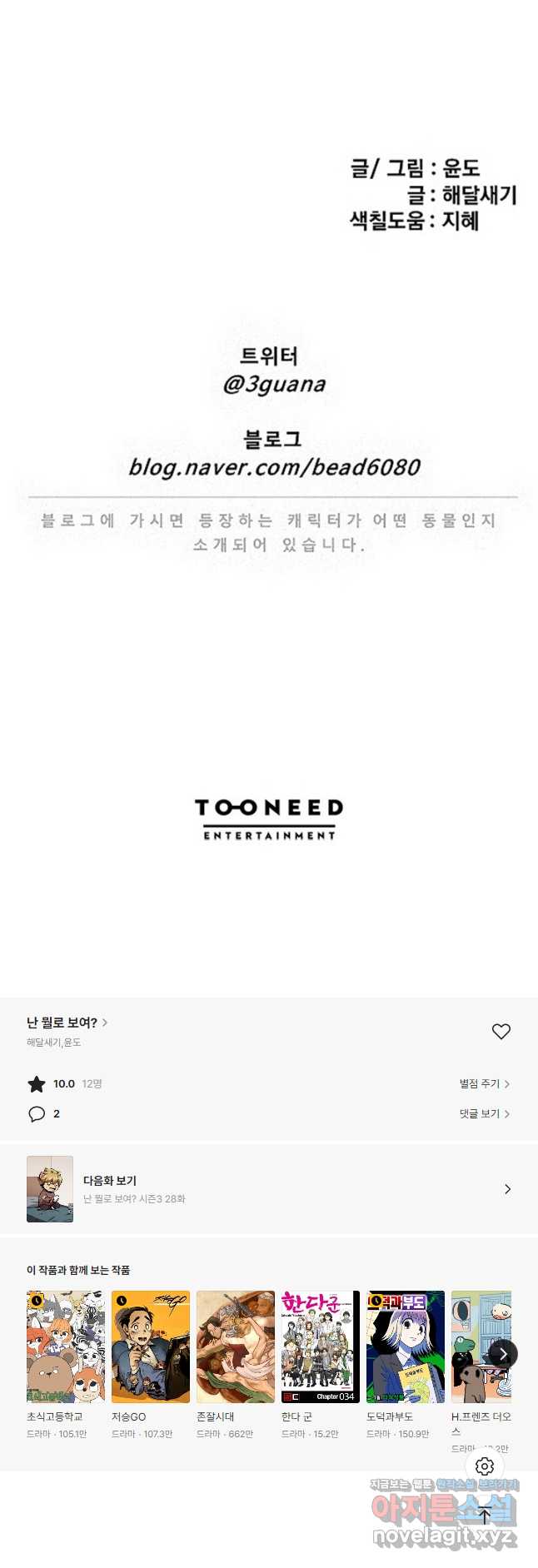Go to the next episode, 시즌3 28화
Viewport: 538px width, 1568px height.
pyautogui.click(x=268, y=1189)
